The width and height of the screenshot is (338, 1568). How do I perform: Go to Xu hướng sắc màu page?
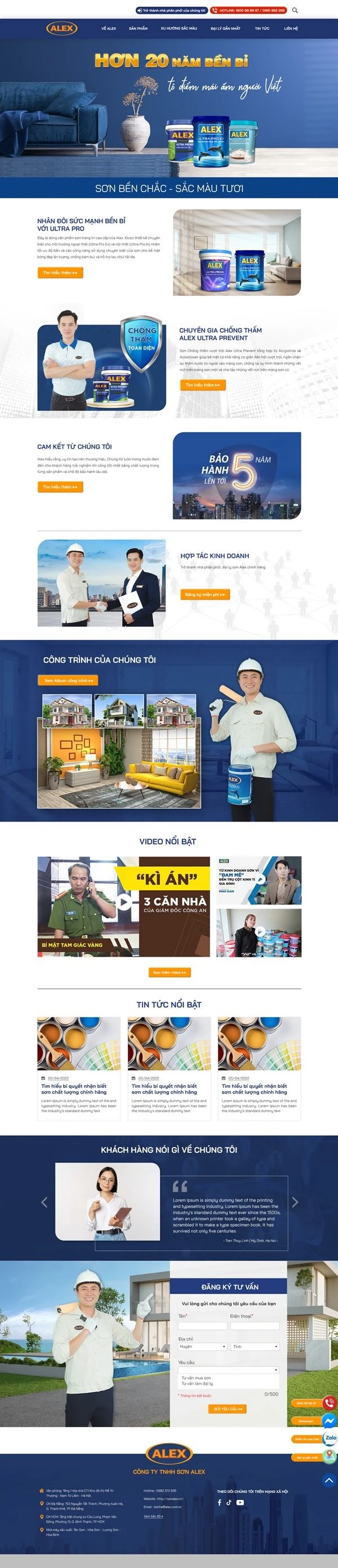point(179,29)
